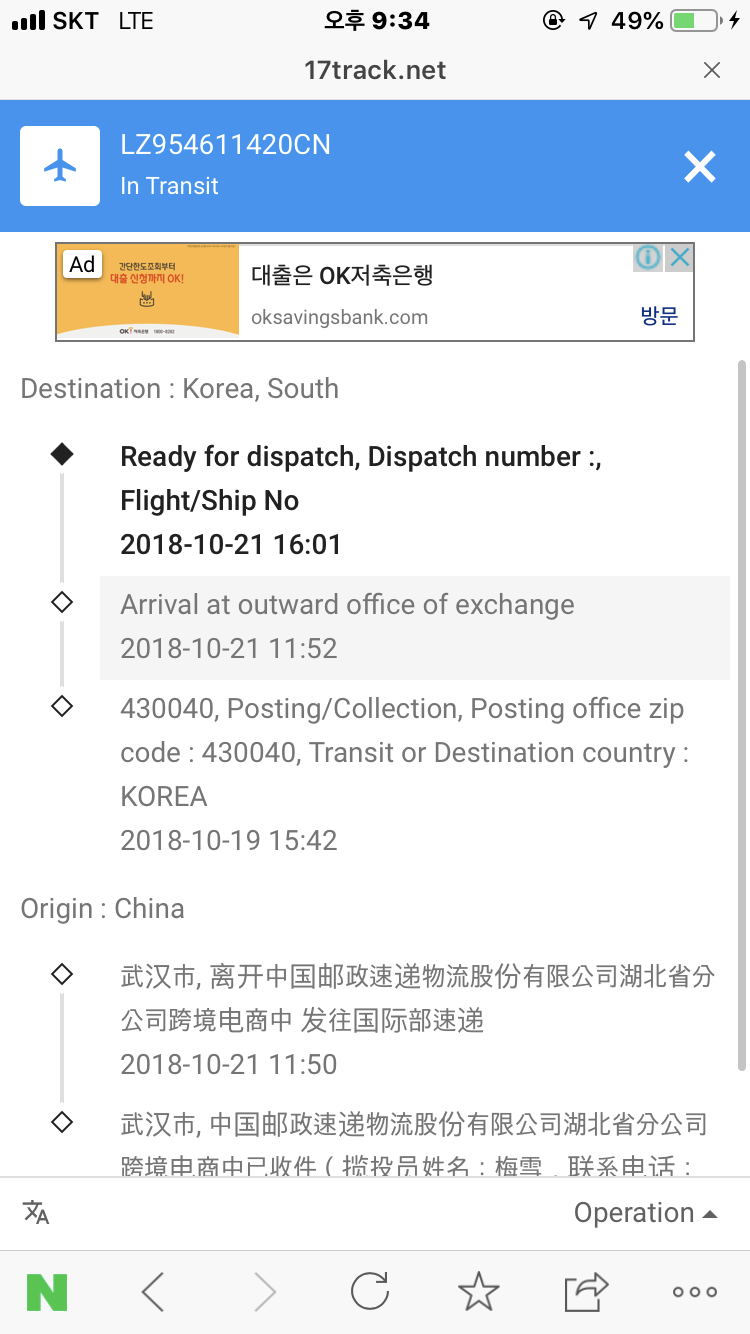The image size is (750, 1334).
Task: Expand the Operation menu
Action: (x=646, y=1213)
